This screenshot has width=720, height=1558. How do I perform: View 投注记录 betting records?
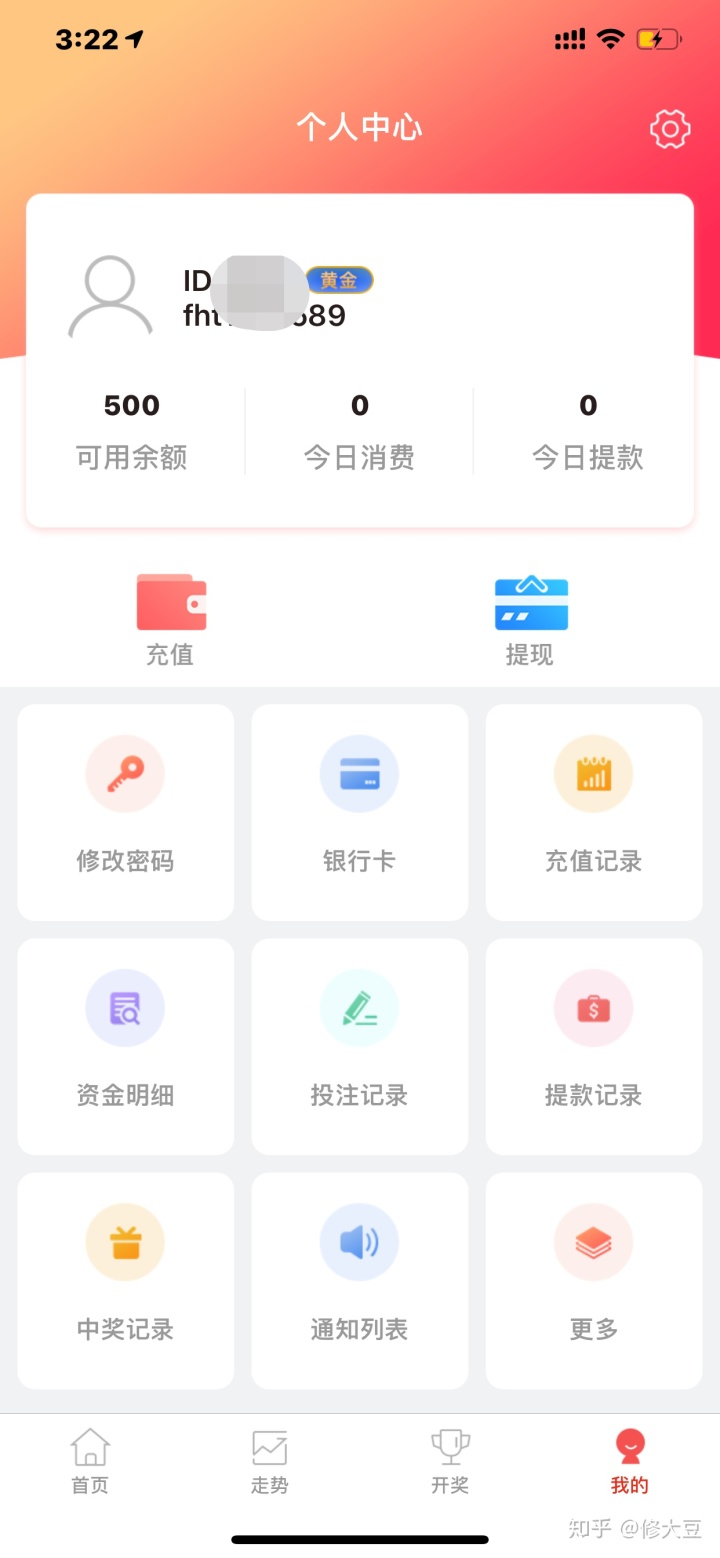coord(360,1046)
